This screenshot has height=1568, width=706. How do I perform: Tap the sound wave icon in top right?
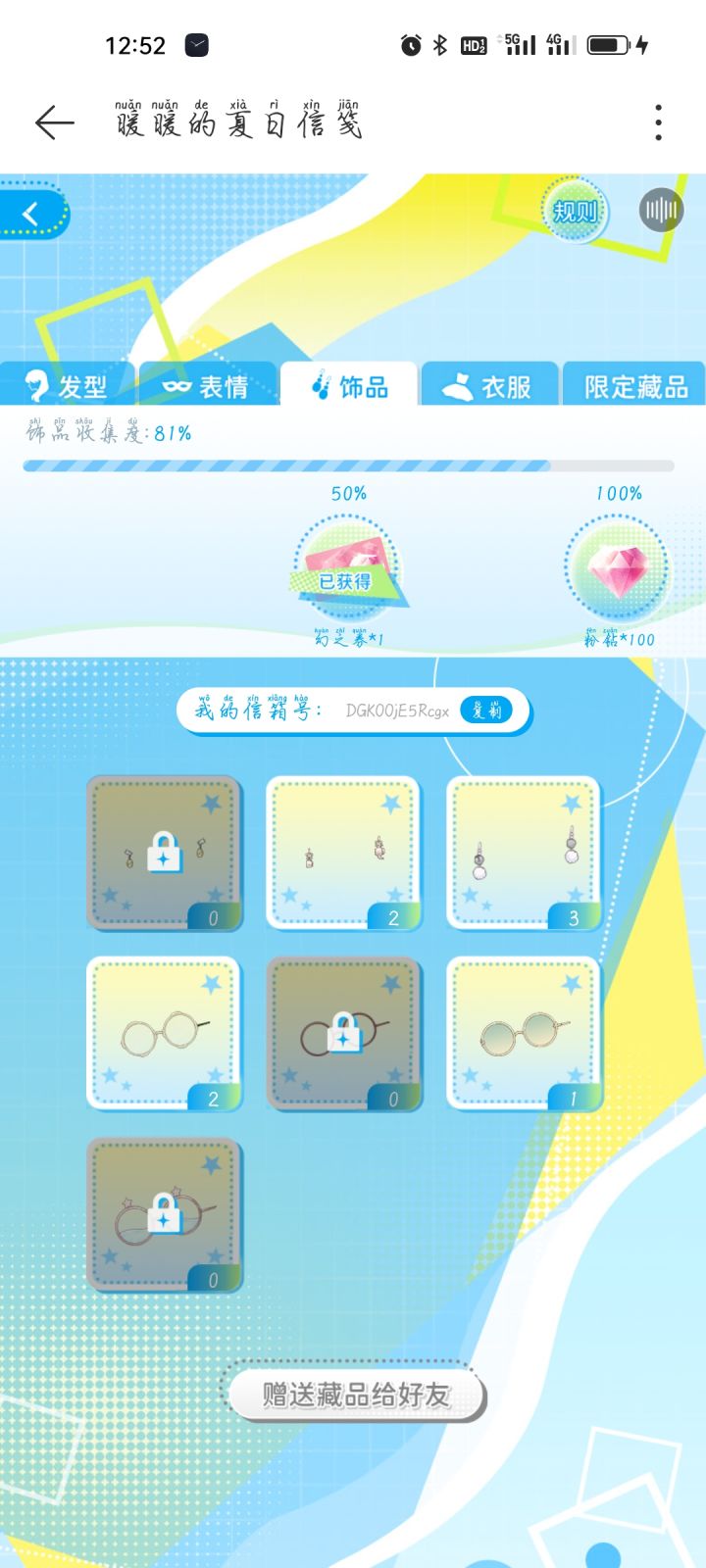pos(663,209)
